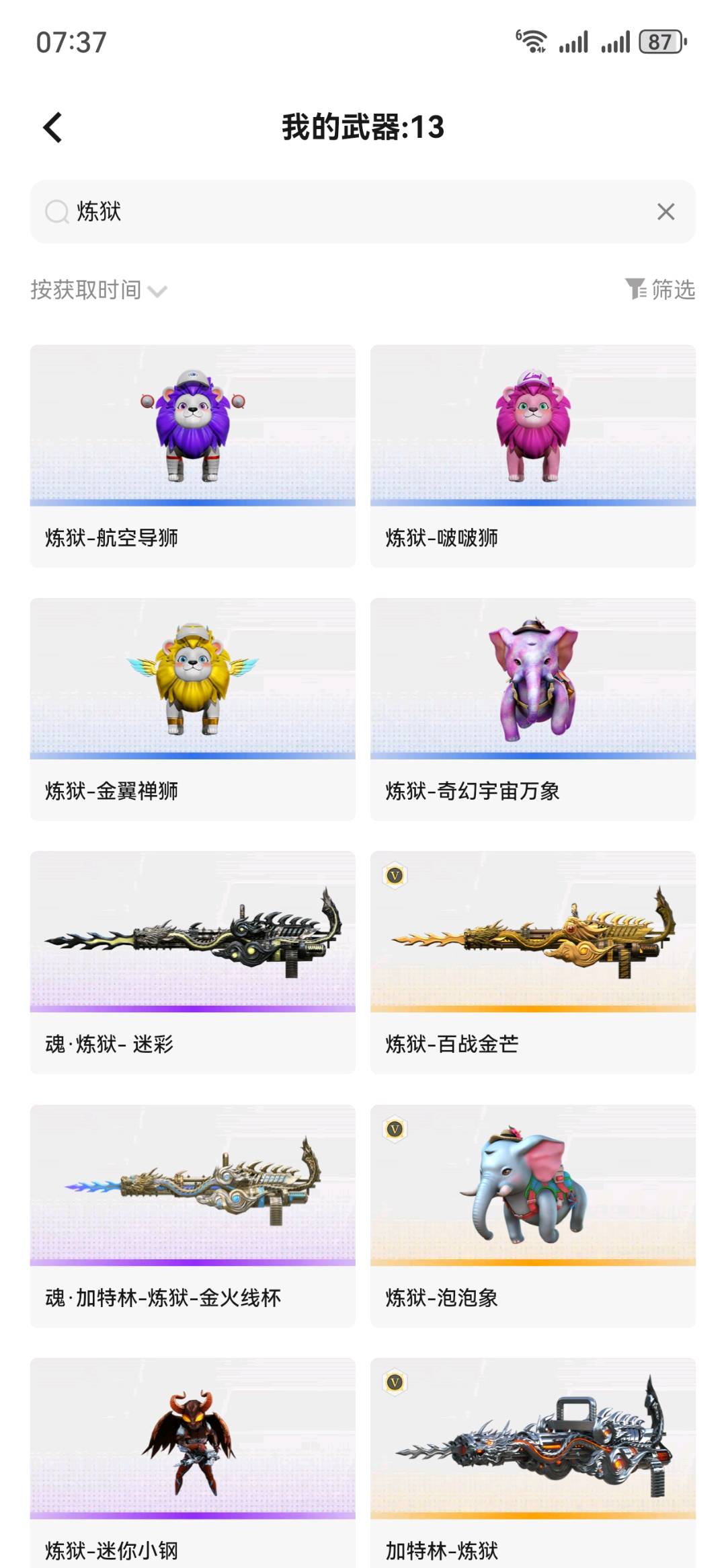Clear the search text with the X
Viewport: 726px width, 1568px height.
pos(665,211)
